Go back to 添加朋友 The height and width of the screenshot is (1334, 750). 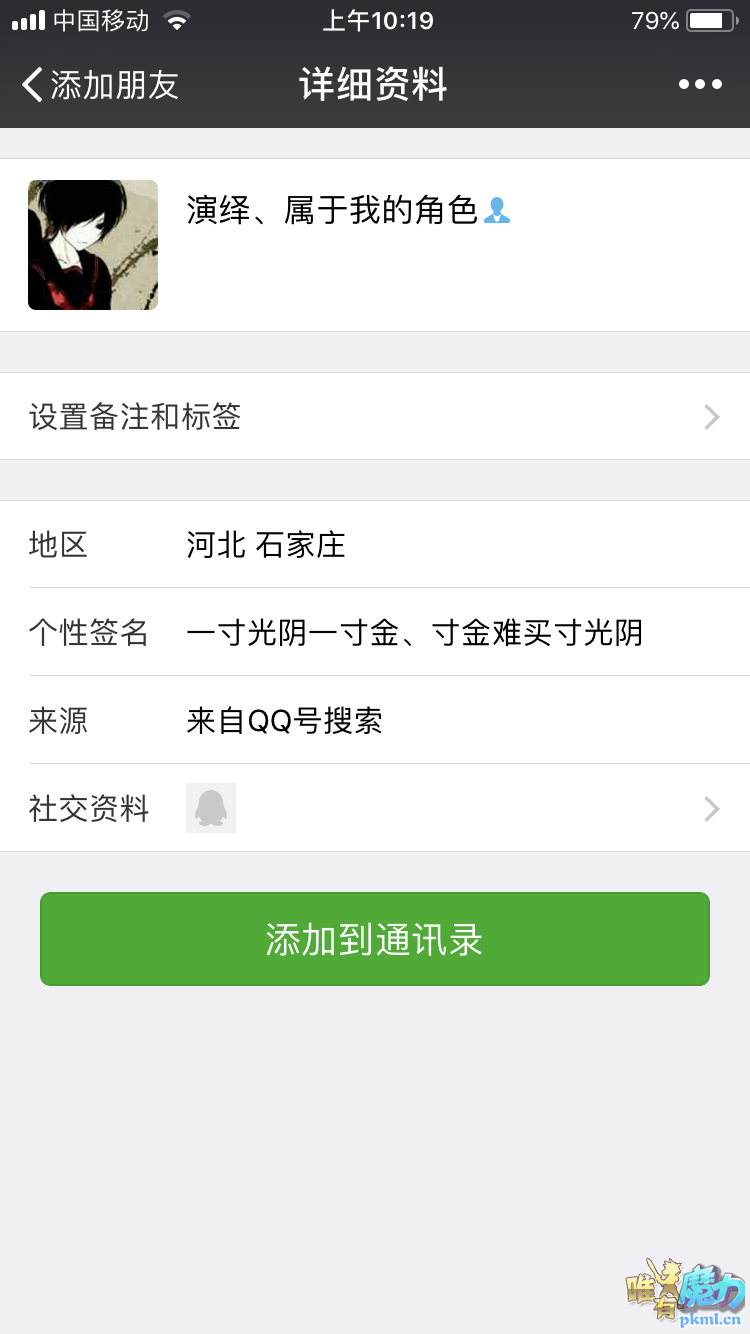coord(100,85)
